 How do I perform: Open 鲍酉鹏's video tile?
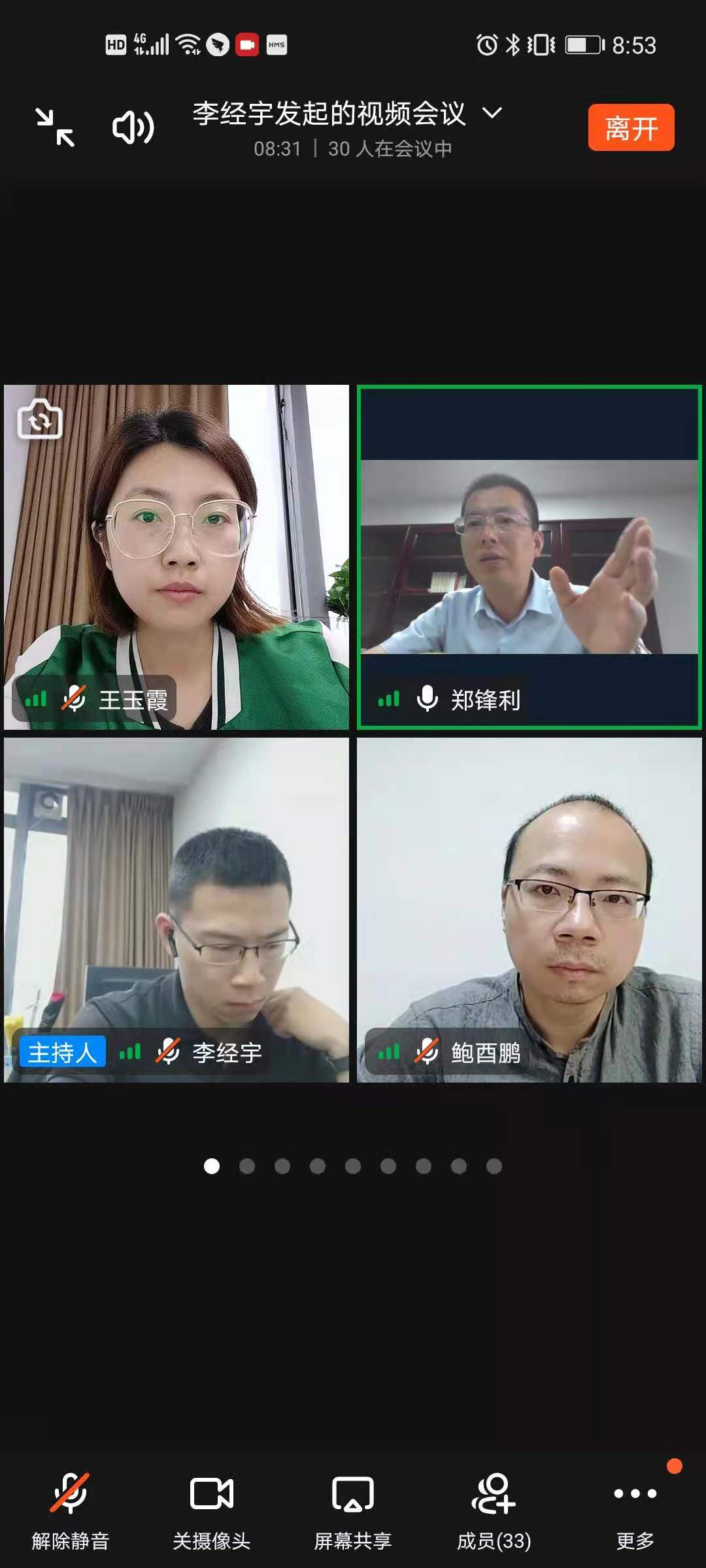tap(529, 909)
